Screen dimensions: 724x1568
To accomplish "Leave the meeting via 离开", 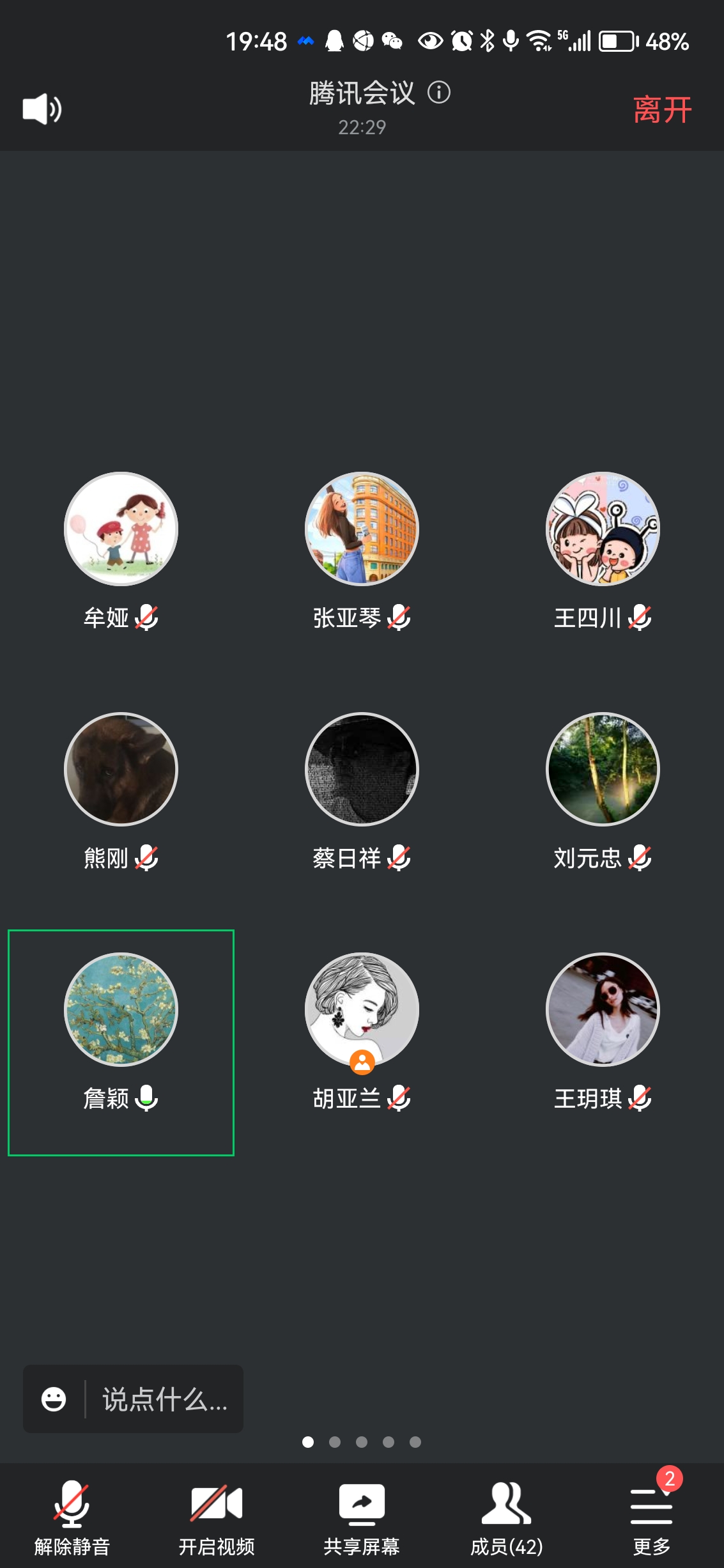I will coord(662,109).
